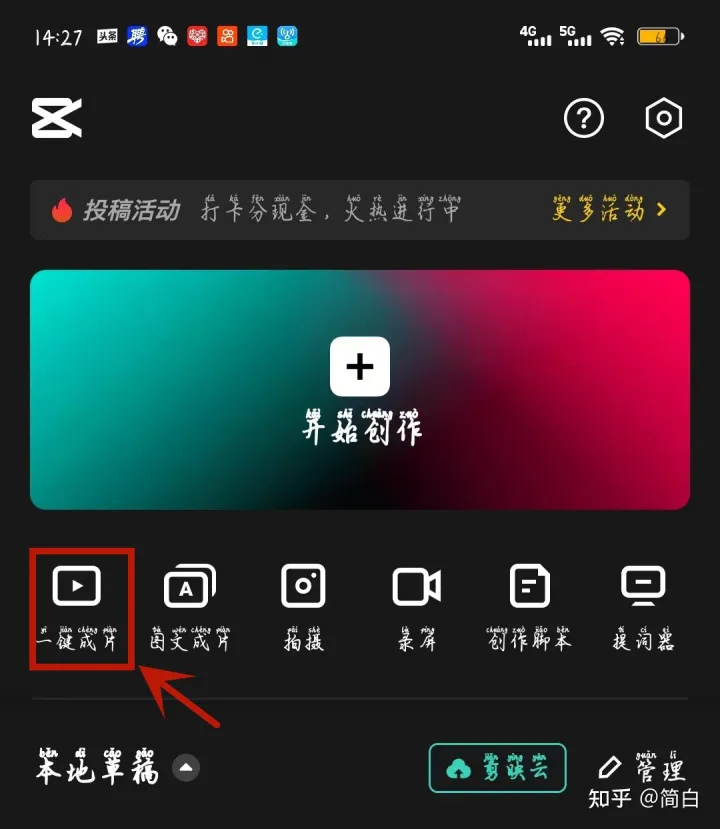Launch the 提词器 teleprompter
The height and width of the screenshot is (829, 720).
coord(643,605)
